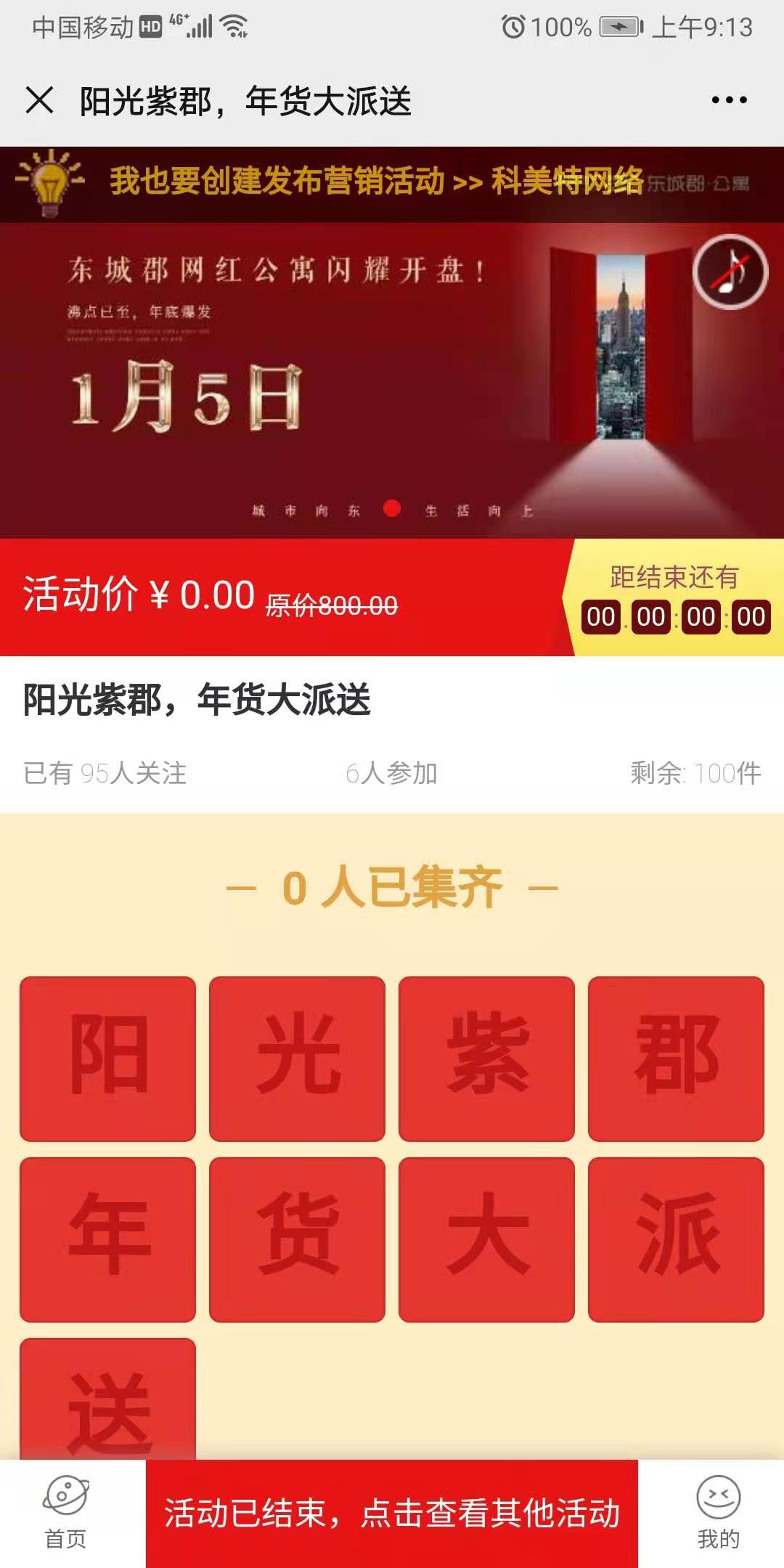
Task: Open the 我的 tab
Action: 718,1513
